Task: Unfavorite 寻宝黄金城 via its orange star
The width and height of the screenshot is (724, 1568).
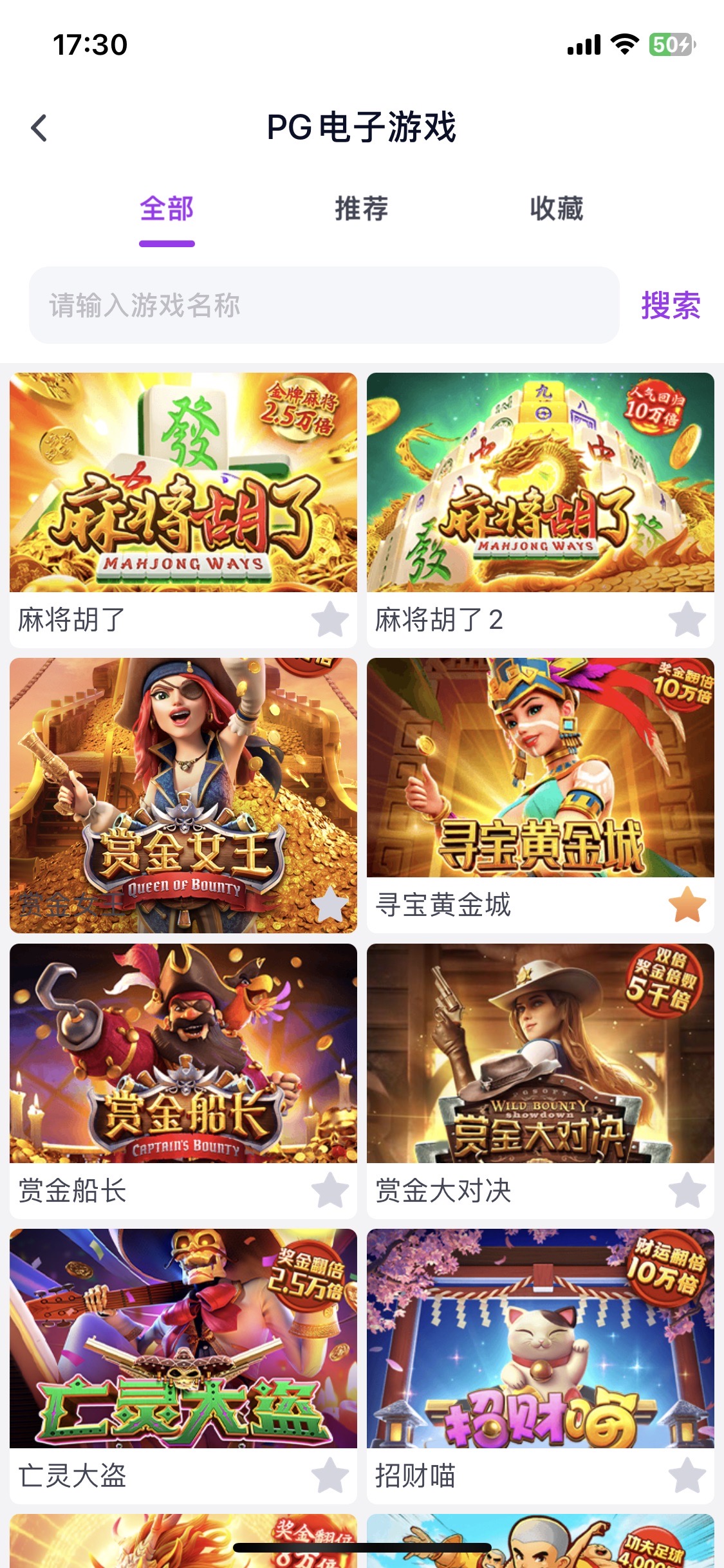Action: (x=687, y=904)
